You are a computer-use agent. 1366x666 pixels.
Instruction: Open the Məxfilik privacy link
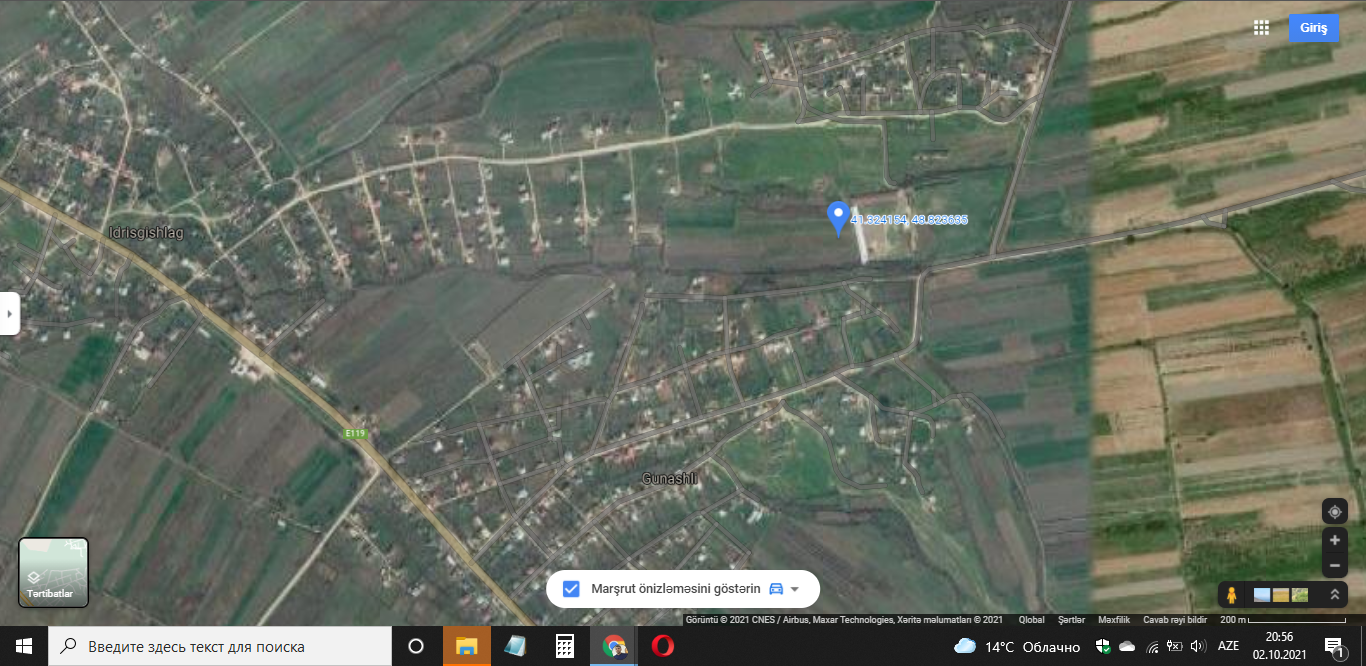1114,620
